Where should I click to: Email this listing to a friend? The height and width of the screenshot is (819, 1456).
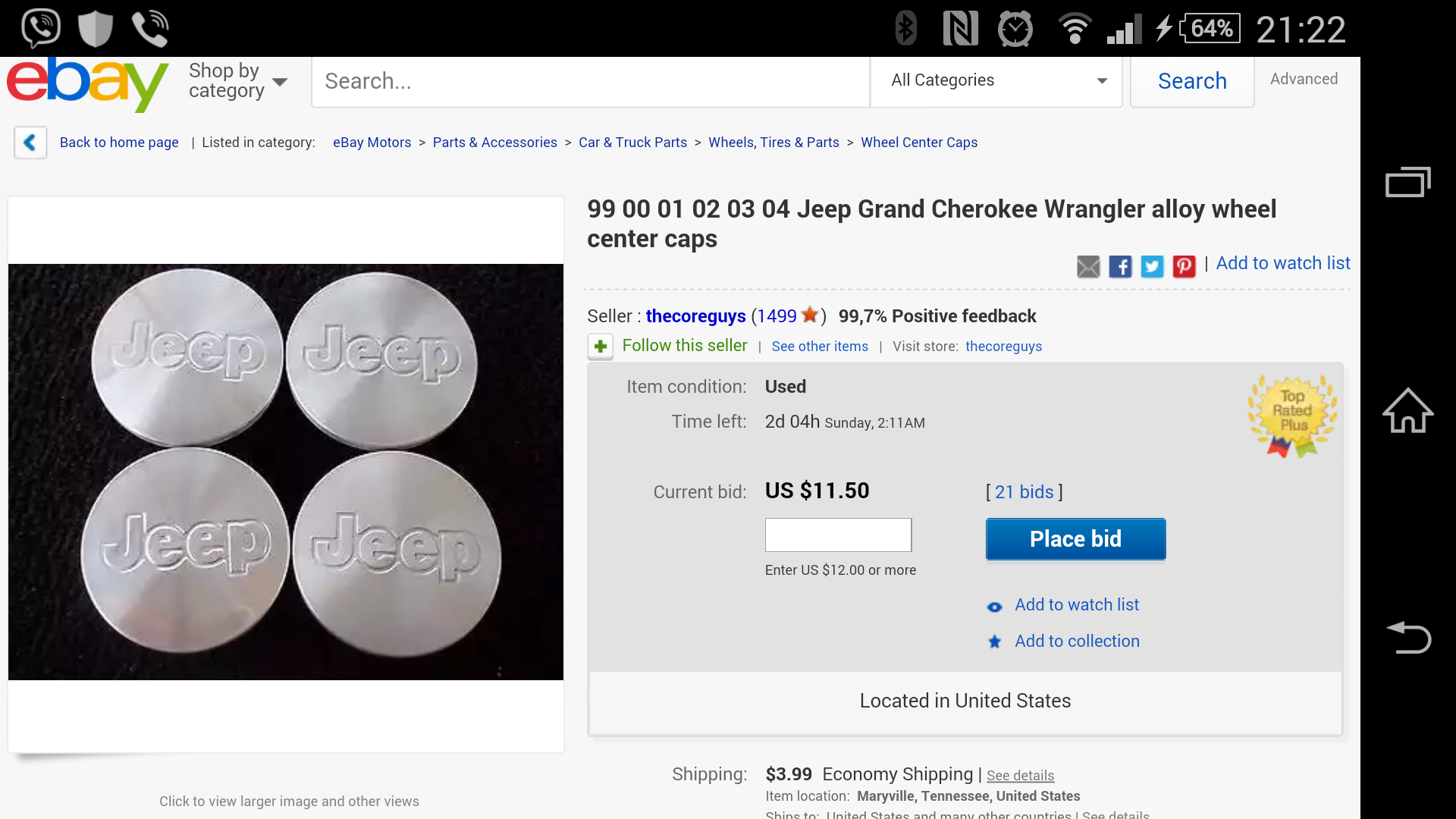[1088, 266]
